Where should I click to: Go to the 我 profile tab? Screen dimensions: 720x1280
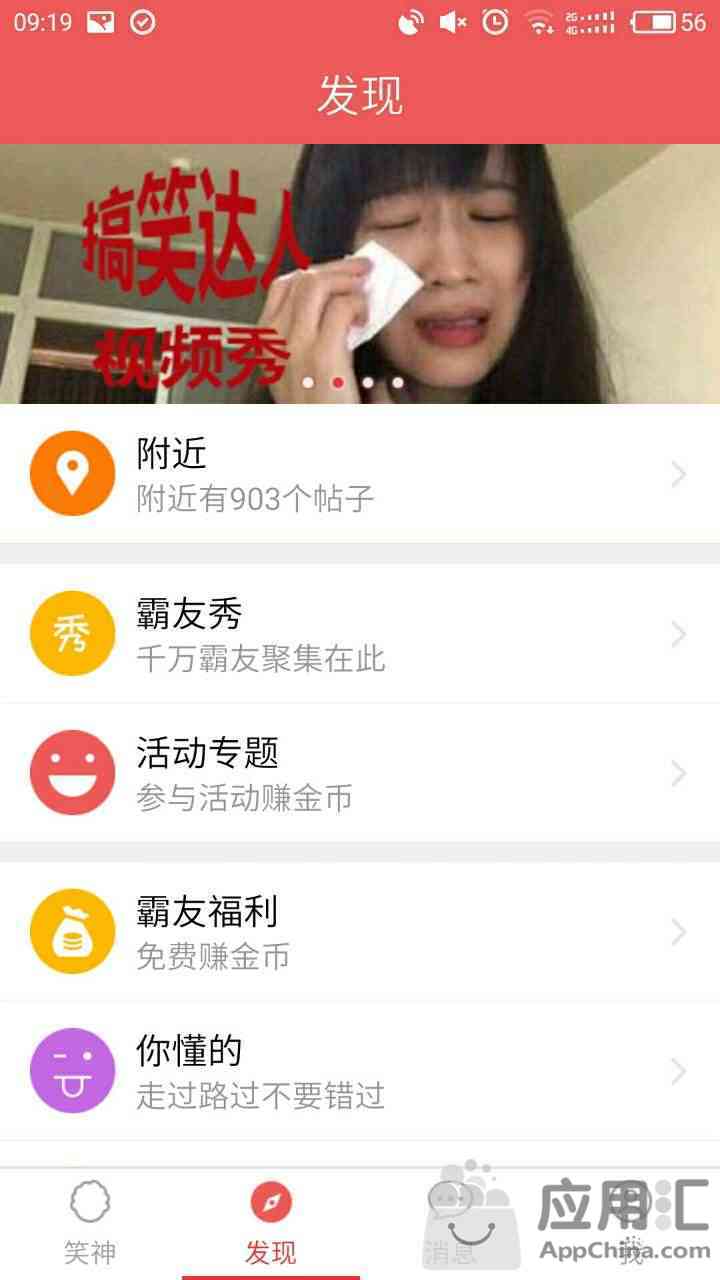click(x=630, y=1224)
